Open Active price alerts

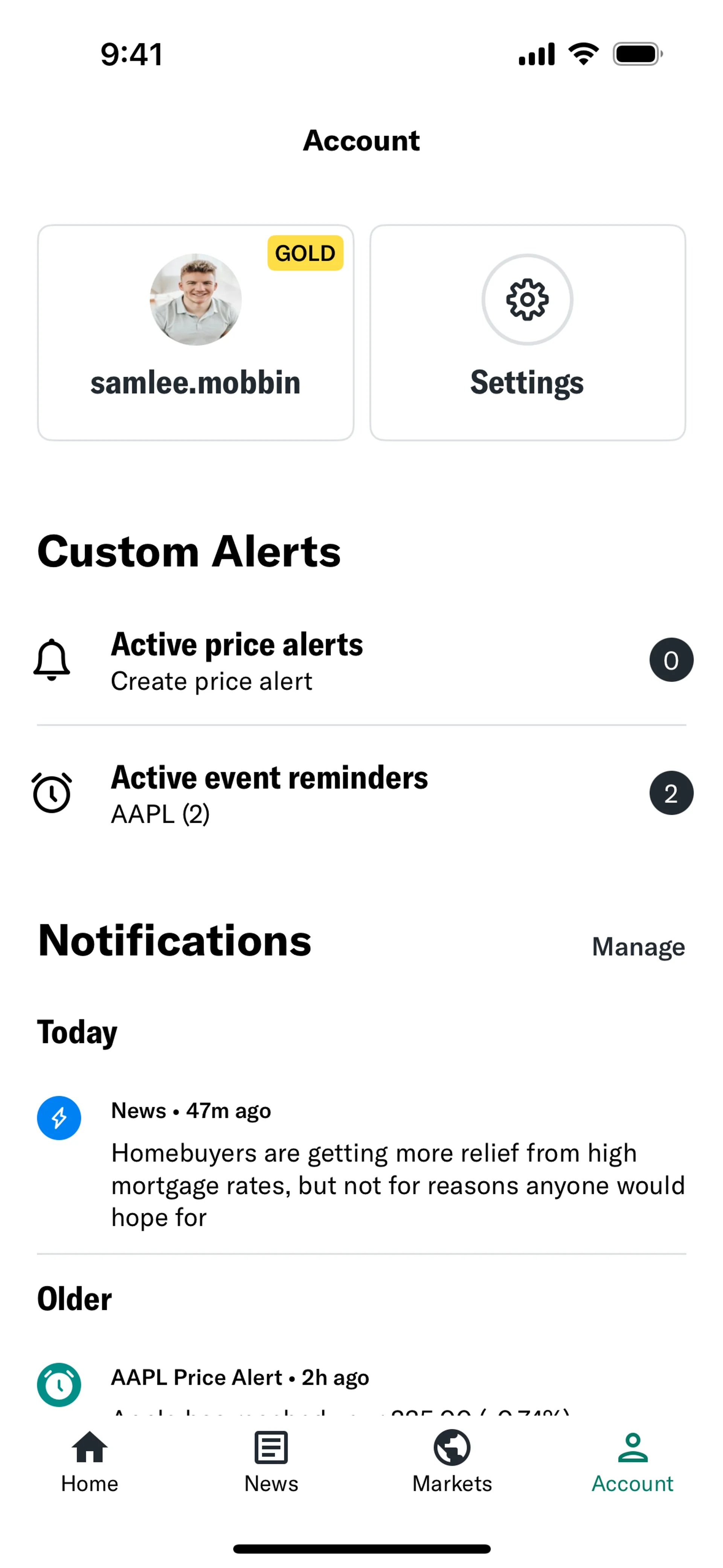[x=361, y=660]
